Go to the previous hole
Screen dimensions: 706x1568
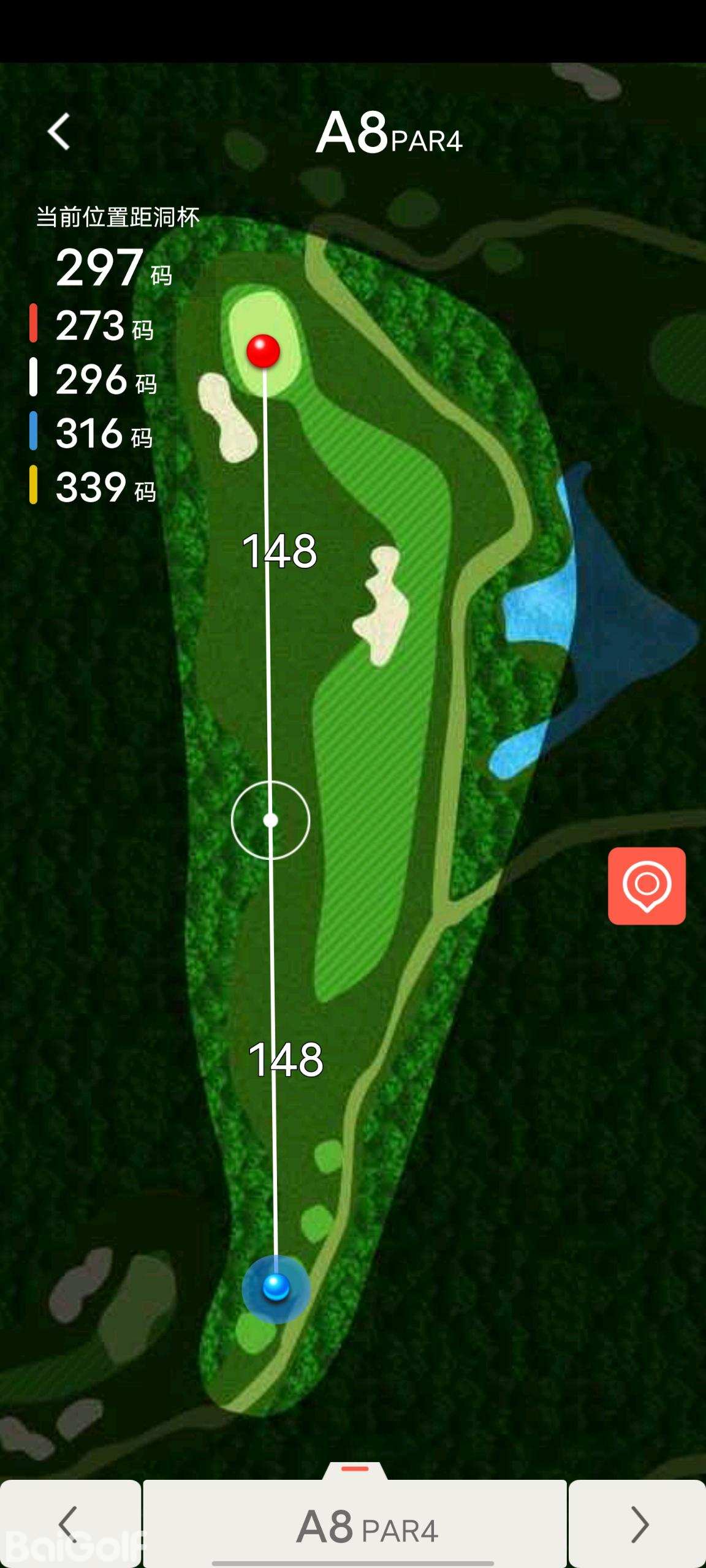pyautogui.click(x=69, y=1524)
